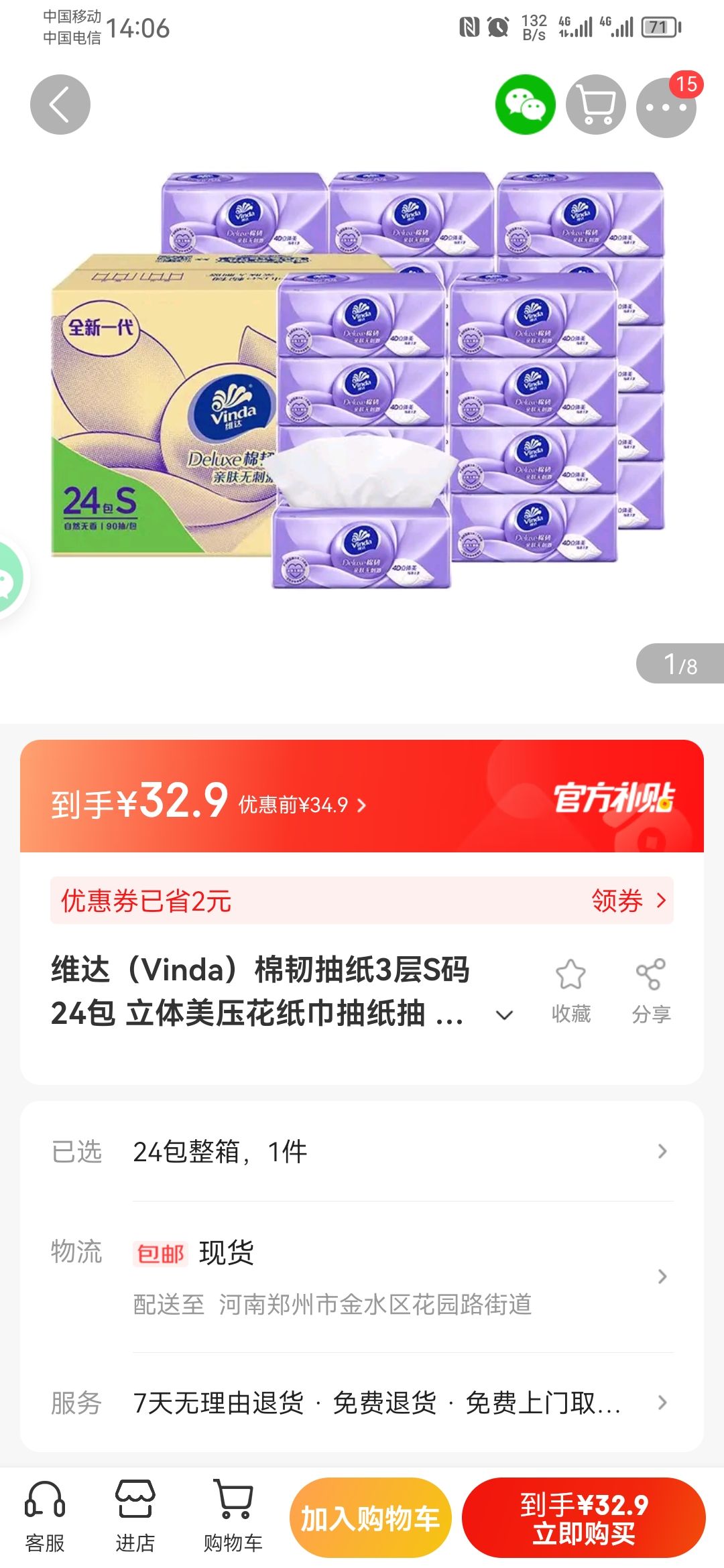Image resolution: width=724 pixels, height=1568 pixels.
Task: Tap the back arrow to leave product page
Action: (59, 104)
